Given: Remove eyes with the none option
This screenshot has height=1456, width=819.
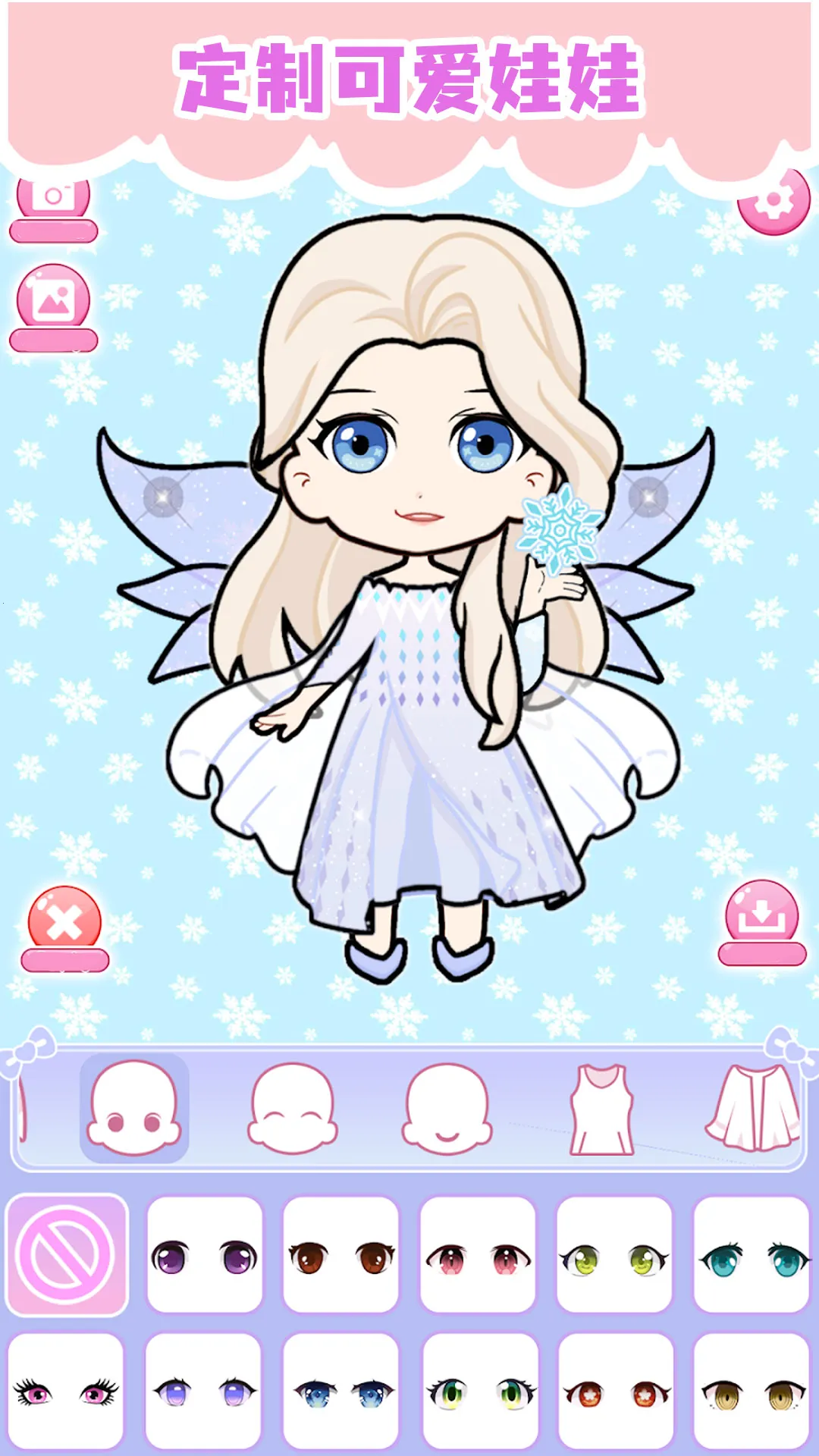Looking at the screenshot, I should tap(67, 1255).
